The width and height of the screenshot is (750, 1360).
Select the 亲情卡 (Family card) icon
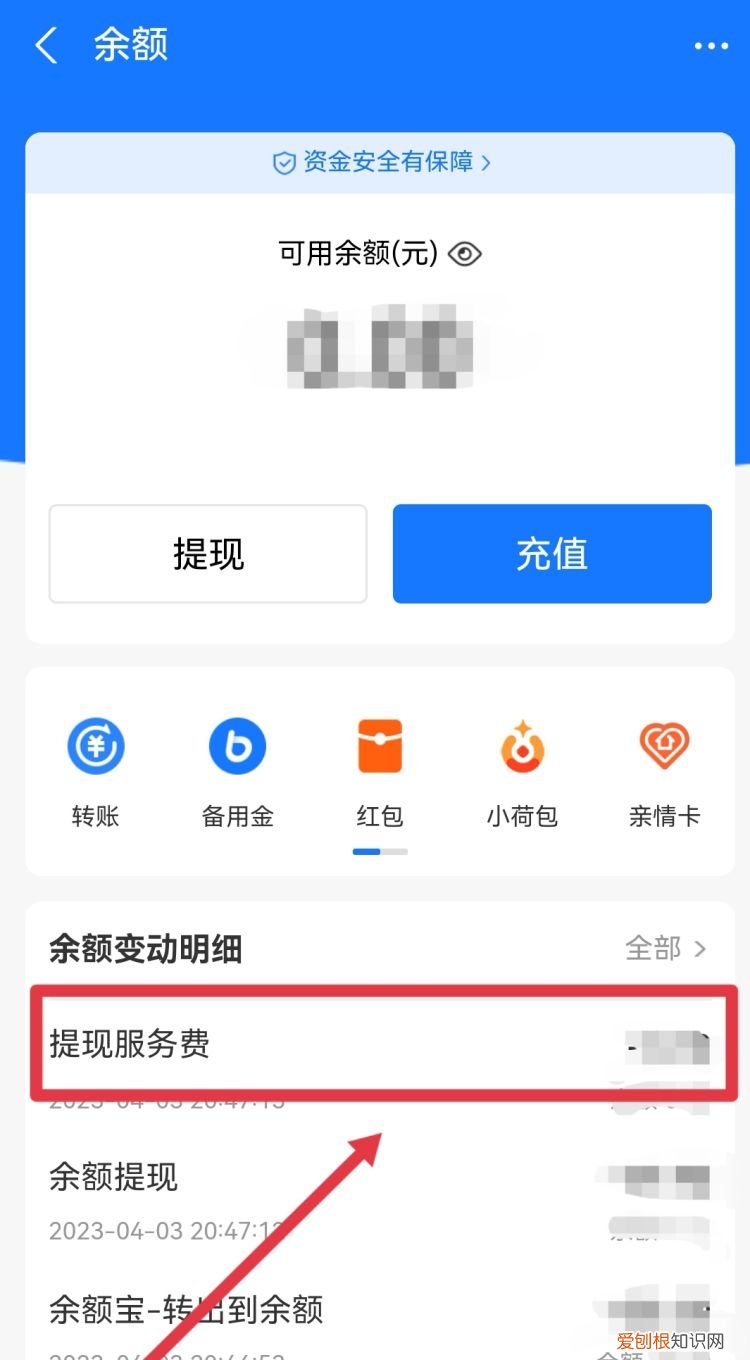coord(665,745)
